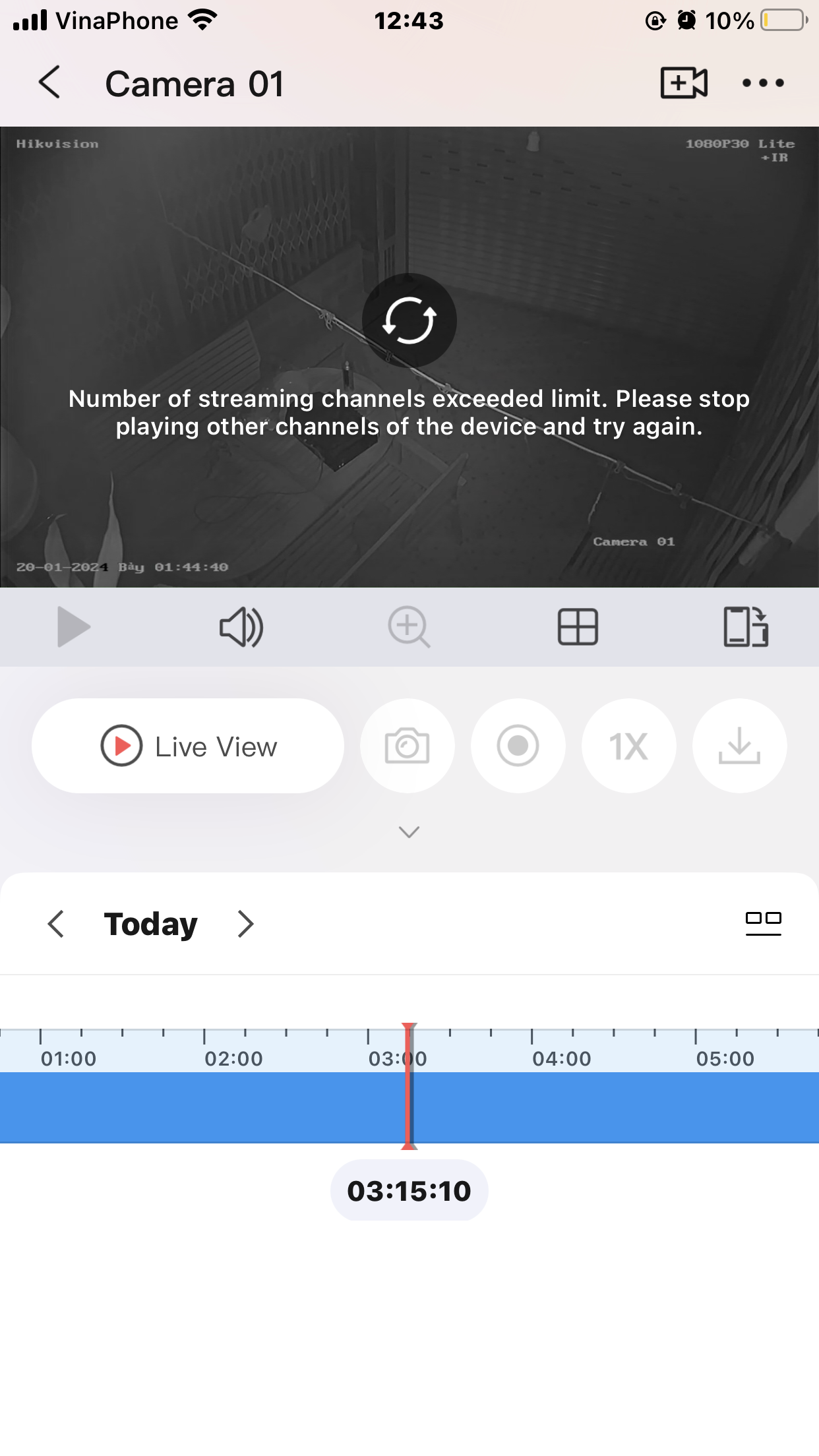Download the recorded footage

[x=739, y=746]
